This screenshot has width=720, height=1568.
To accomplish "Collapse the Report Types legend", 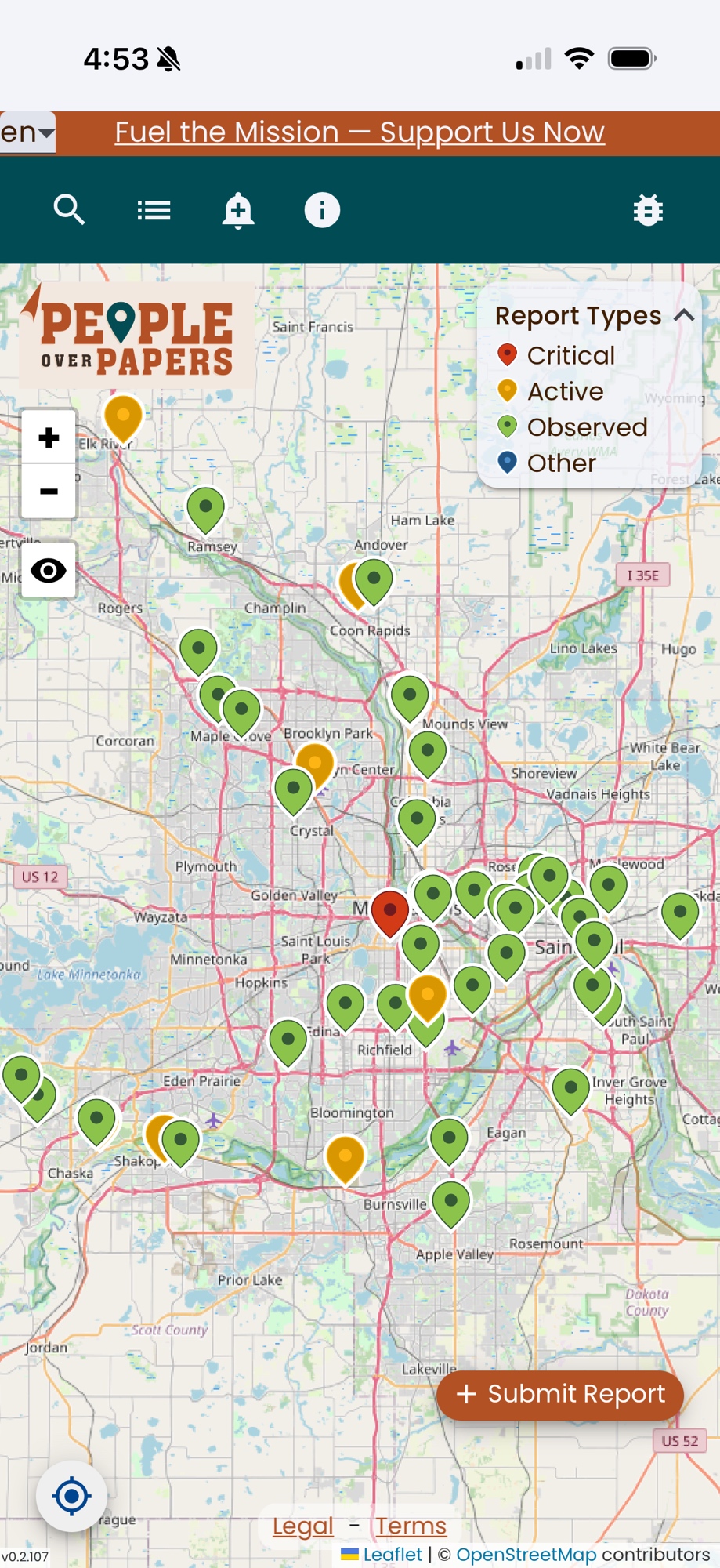I will pos(684,315).
